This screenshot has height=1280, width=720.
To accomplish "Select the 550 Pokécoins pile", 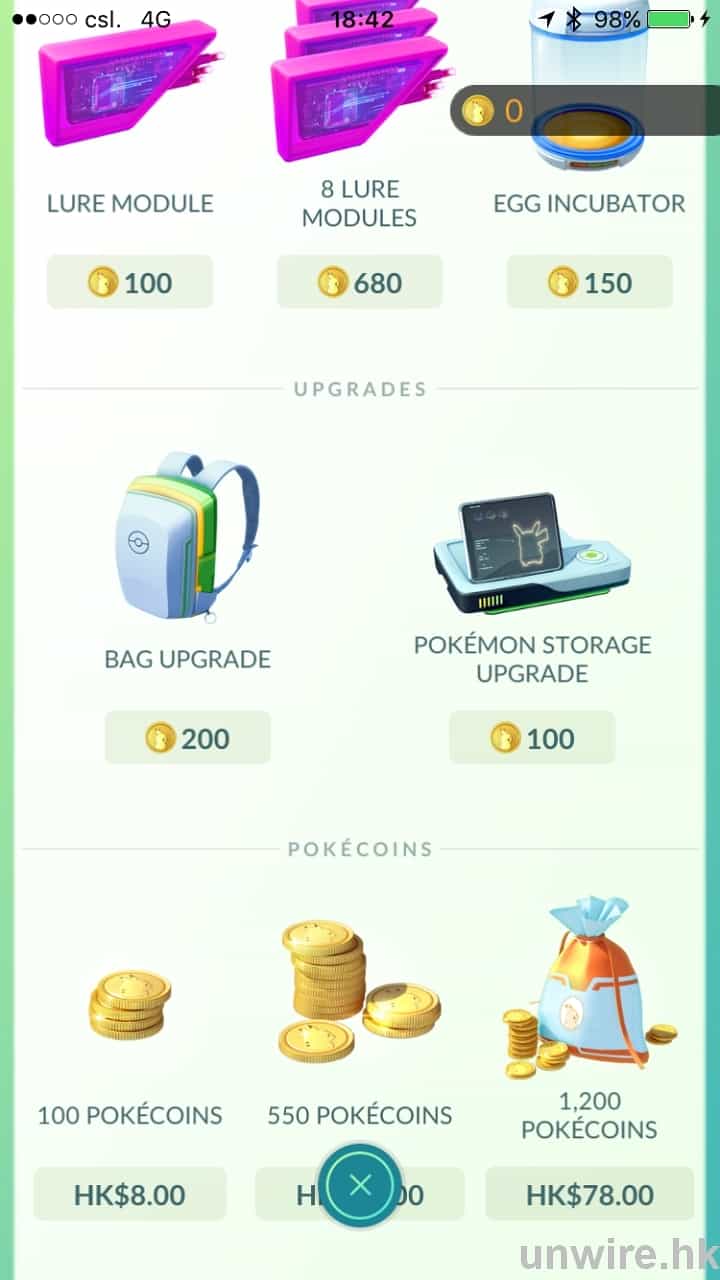I will click(358, 992).
